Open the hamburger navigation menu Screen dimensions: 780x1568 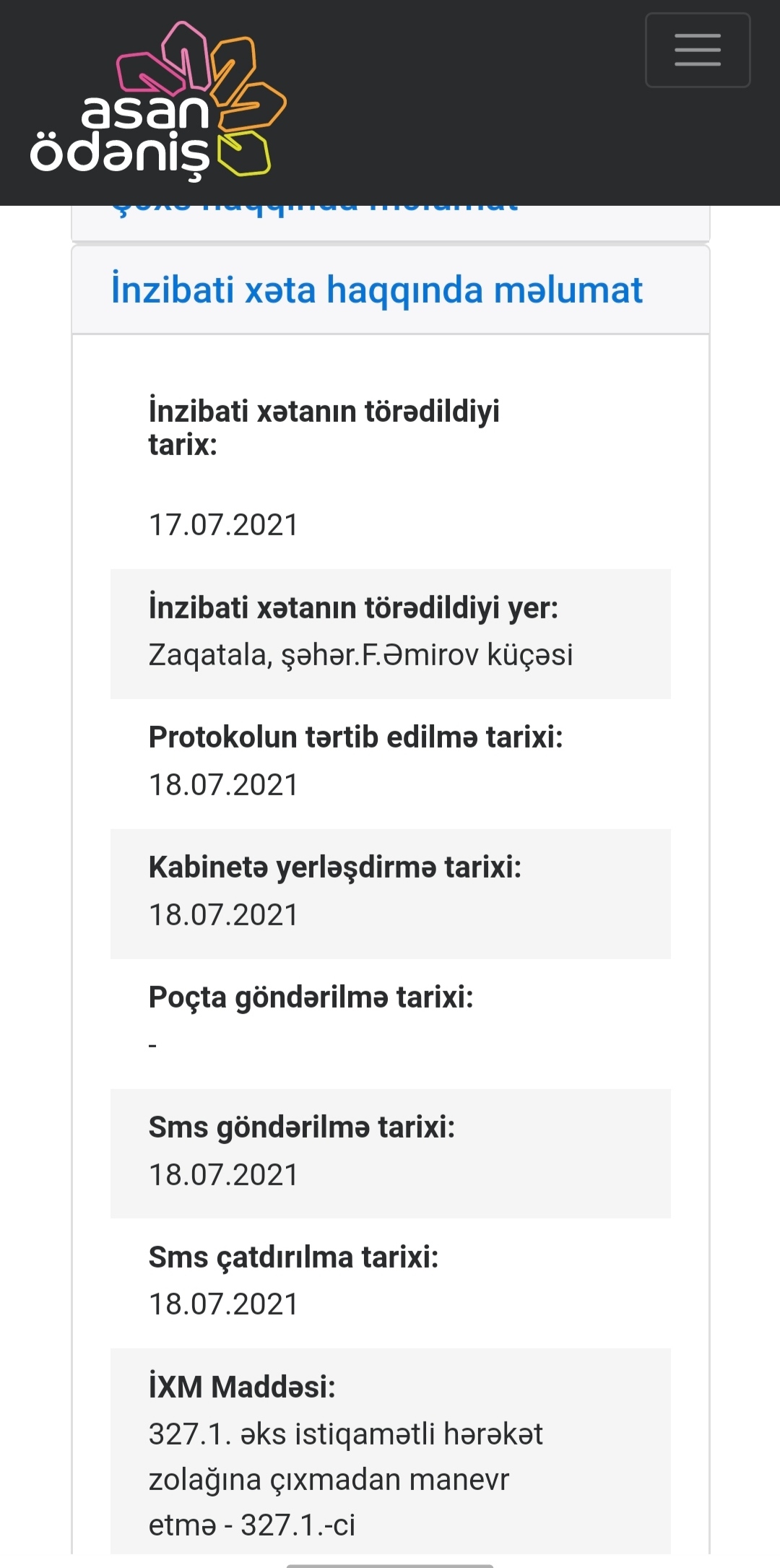pyautogui.click(x=697, y=51)
